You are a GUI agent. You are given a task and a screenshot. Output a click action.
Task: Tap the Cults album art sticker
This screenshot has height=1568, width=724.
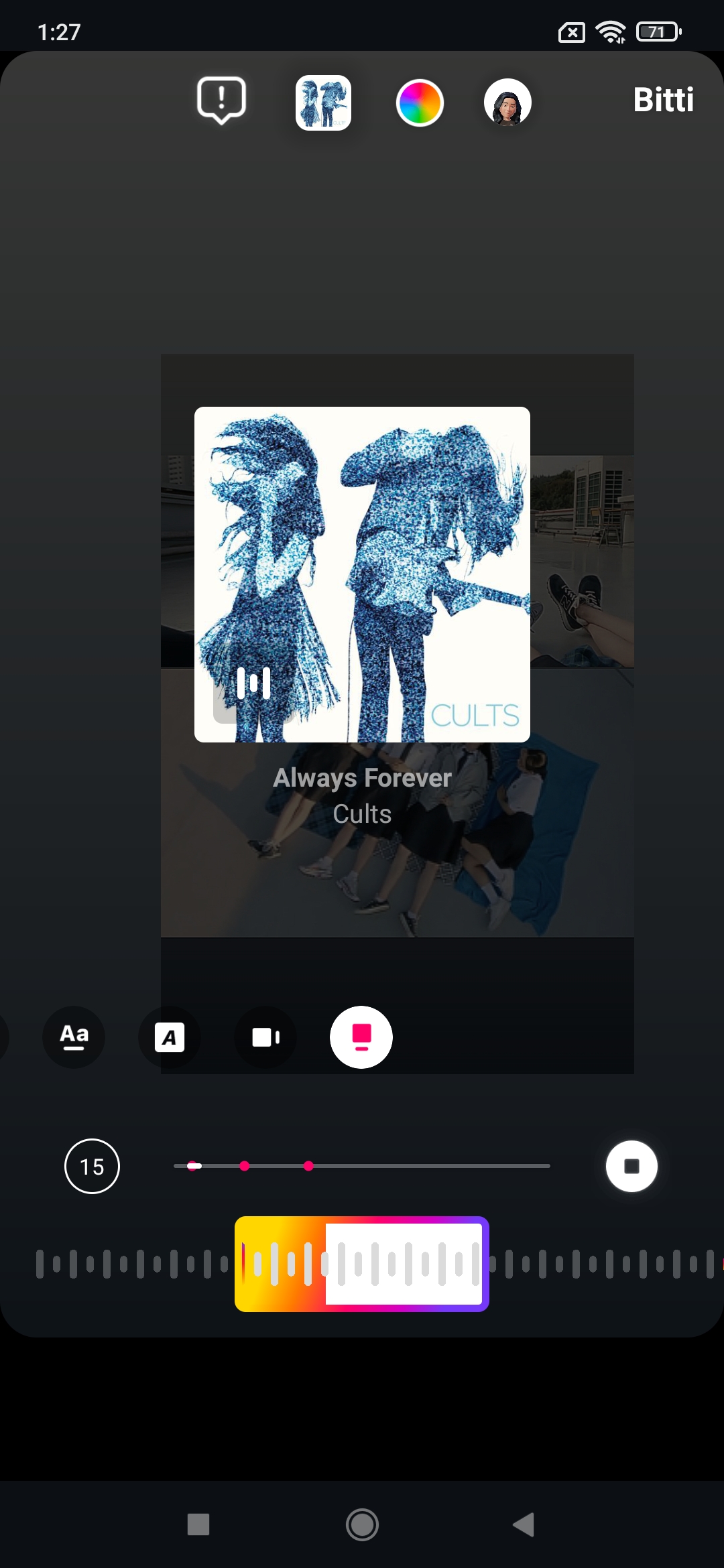(362, 574)
